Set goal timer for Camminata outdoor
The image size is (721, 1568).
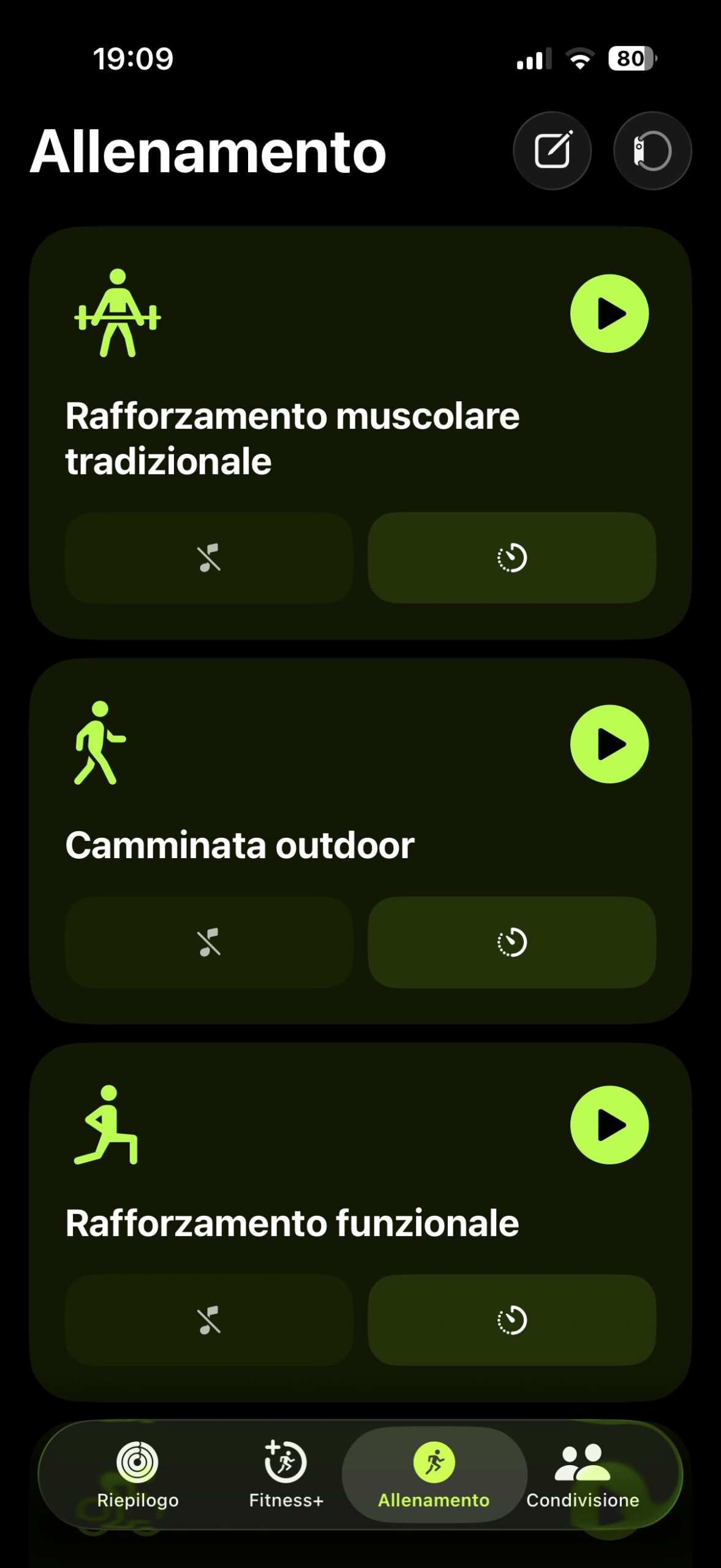[x=511, y=942]
